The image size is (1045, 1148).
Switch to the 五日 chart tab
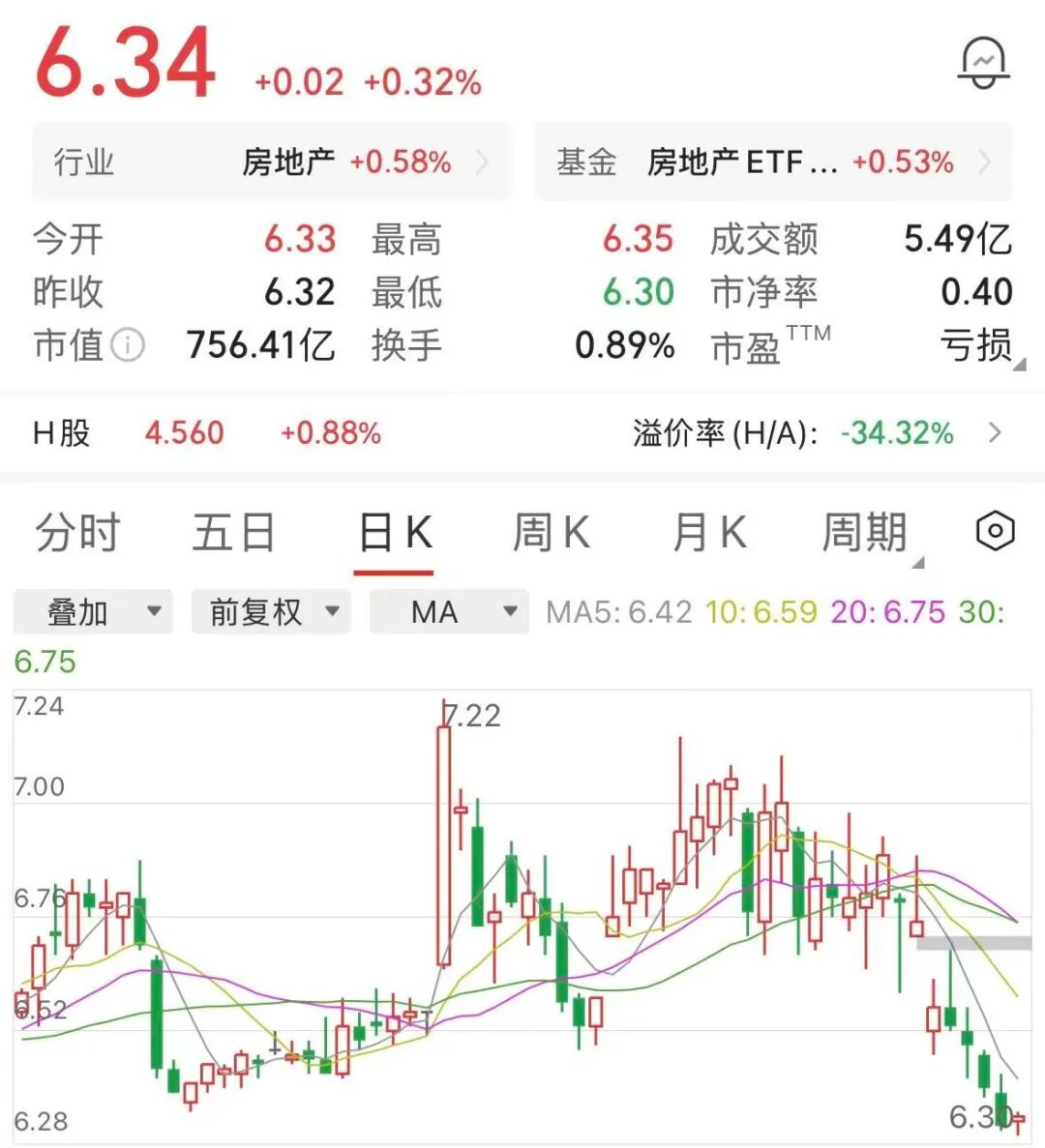click(x=233, y=533)
